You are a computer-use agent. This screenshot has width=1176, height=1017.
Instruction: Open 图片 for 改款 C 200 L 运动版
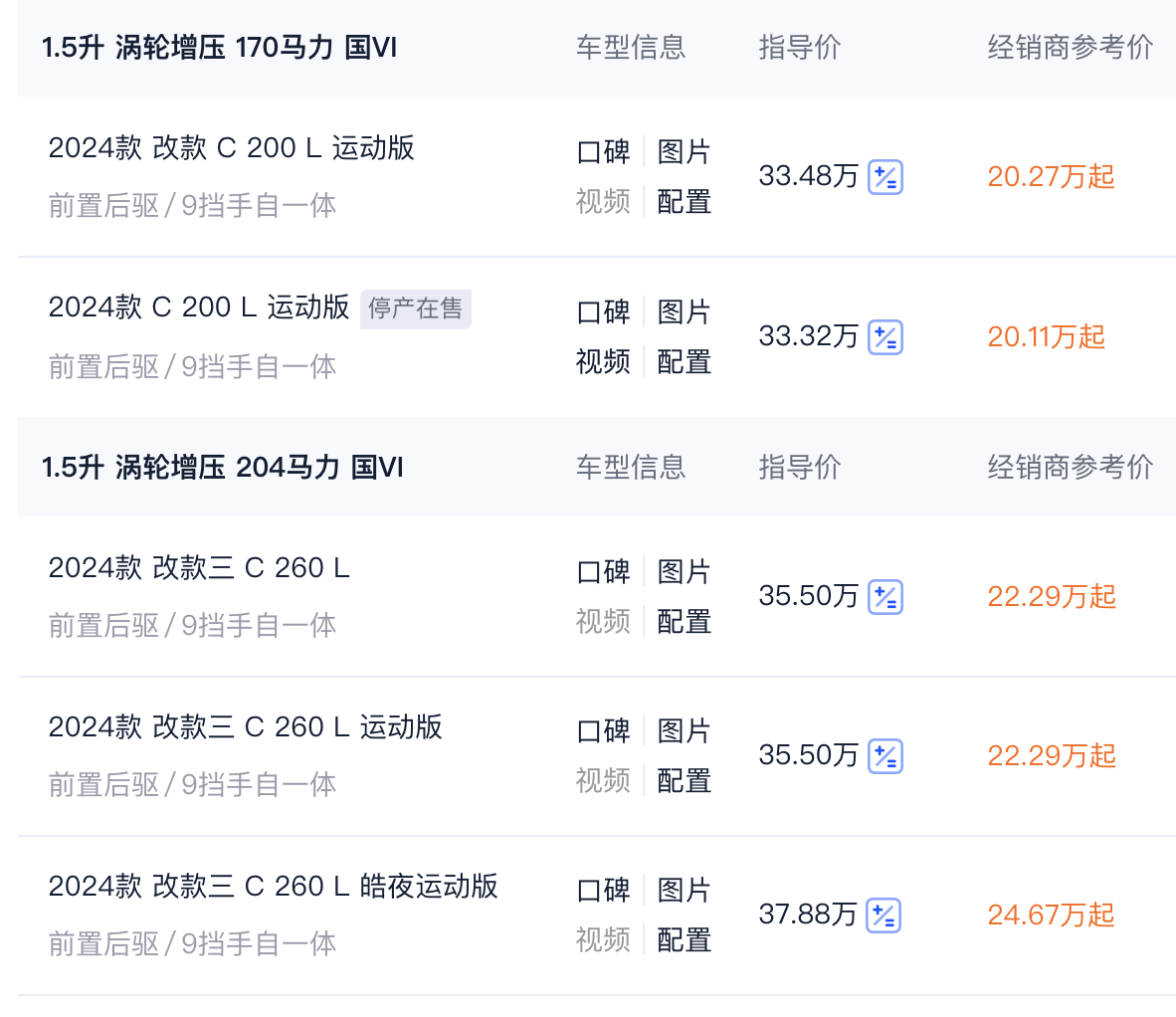click(x=684, y=152)
